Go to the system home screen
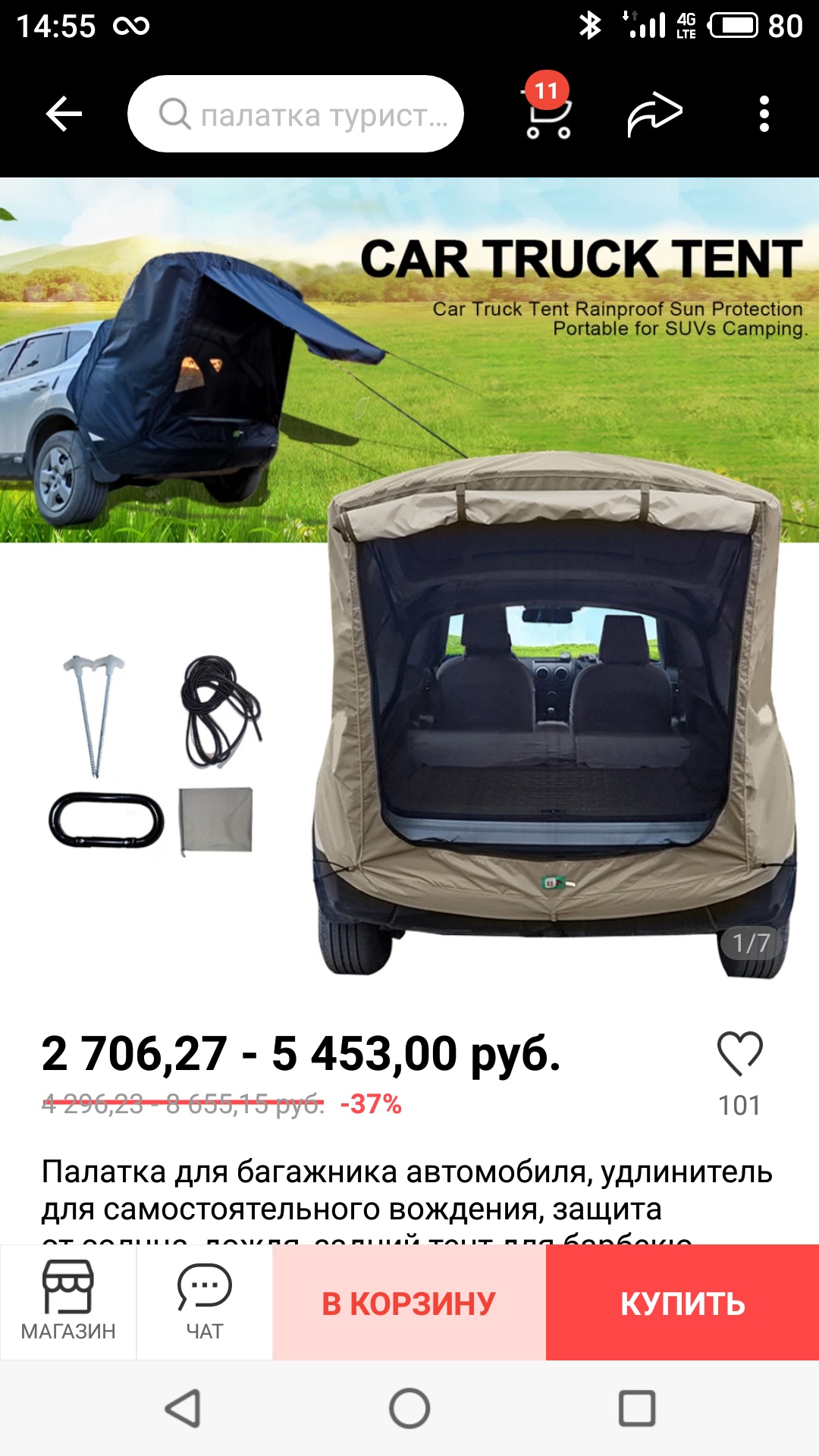Viewport: 819px width, 1456px height. tap(409, 1408)
